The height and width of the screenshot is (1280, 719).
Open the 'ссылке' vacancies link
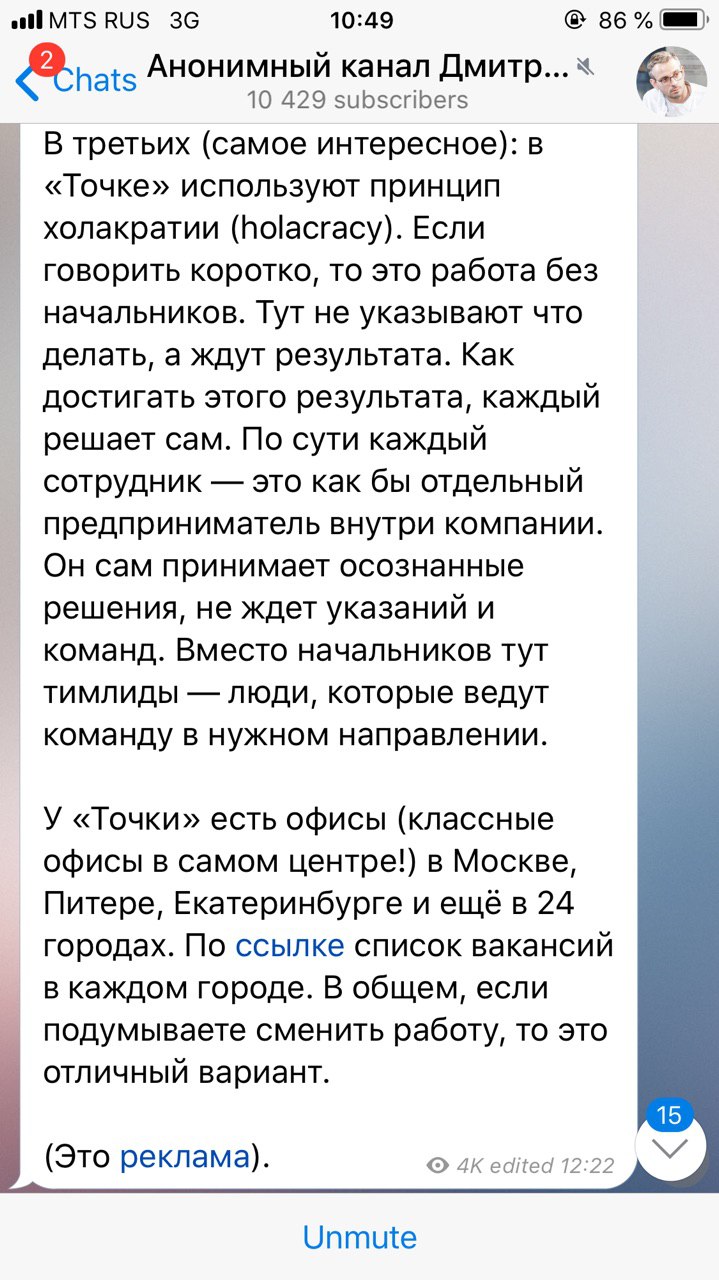290,945
